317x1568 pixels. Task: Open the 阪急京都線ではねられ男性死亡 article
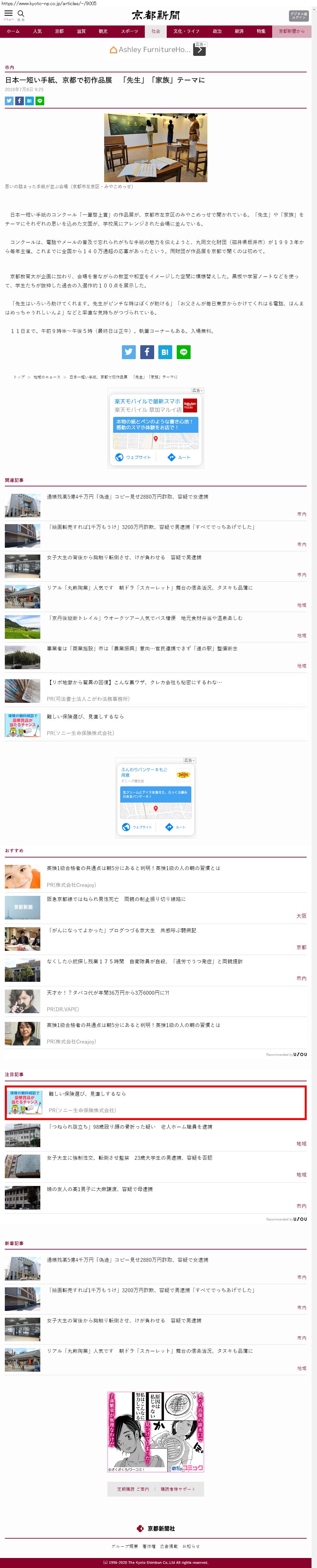pos(116,899)
